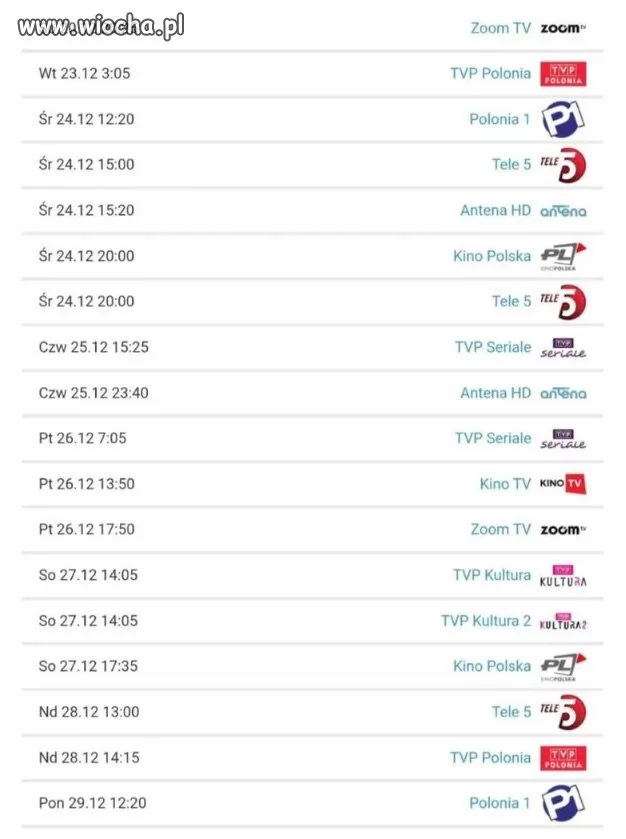Open TVP Polonia airing Nd 28.12 14:15
626x839 pixels.
pyautogui.click(x=490, y=758)
